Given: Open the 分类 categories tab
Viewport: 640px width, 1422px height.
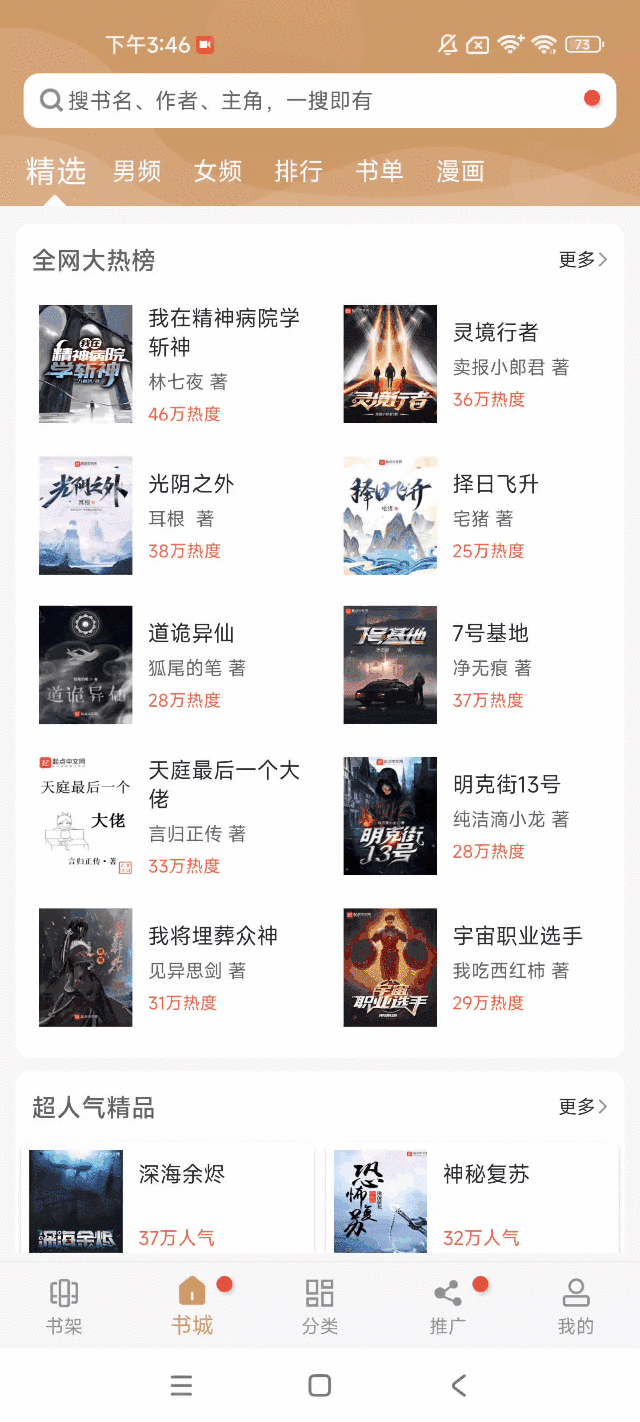Looking at the screenshot, I should tap(320, 1306).
